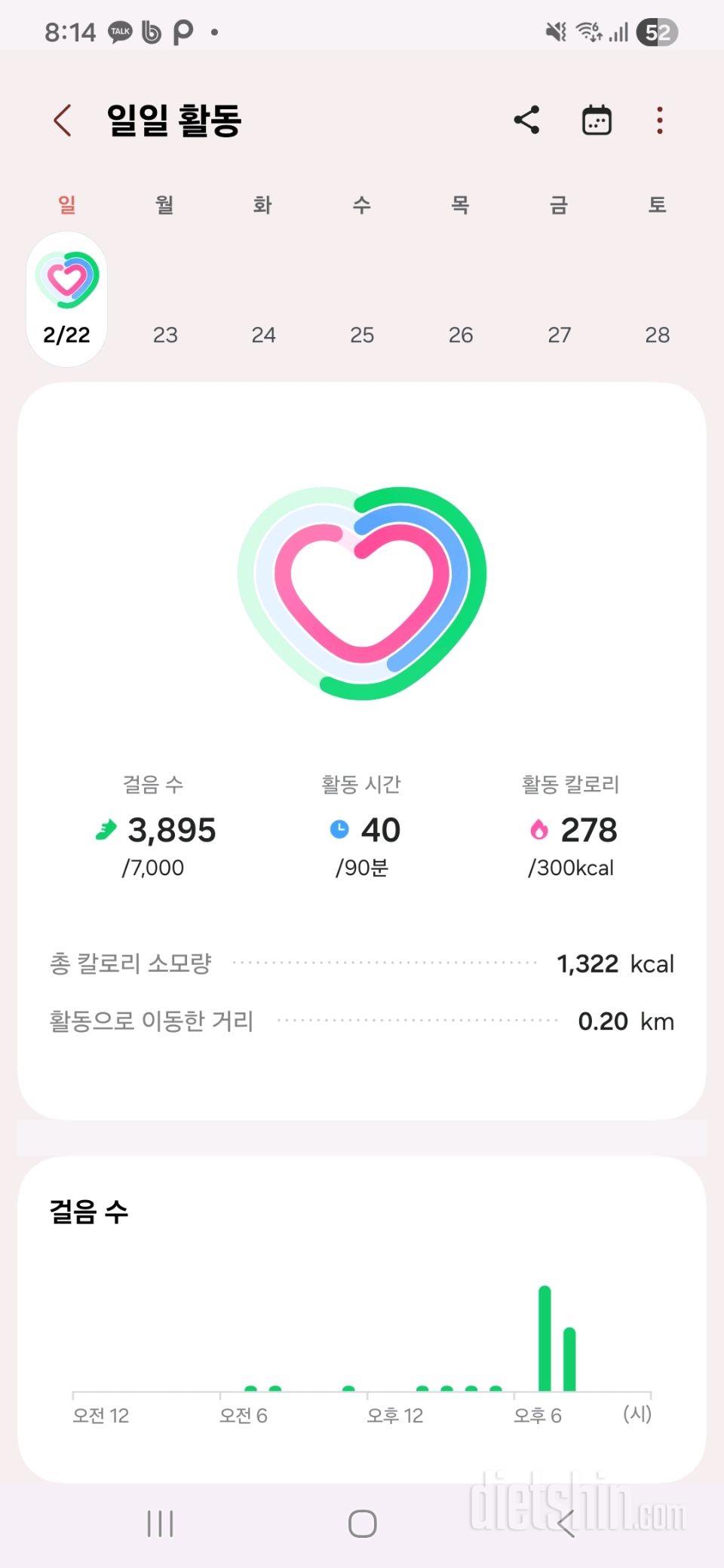Viewport: 724px width, 1568px height.
Task: Open the three-dot overflow menu
Action: (x=660, y=120)
